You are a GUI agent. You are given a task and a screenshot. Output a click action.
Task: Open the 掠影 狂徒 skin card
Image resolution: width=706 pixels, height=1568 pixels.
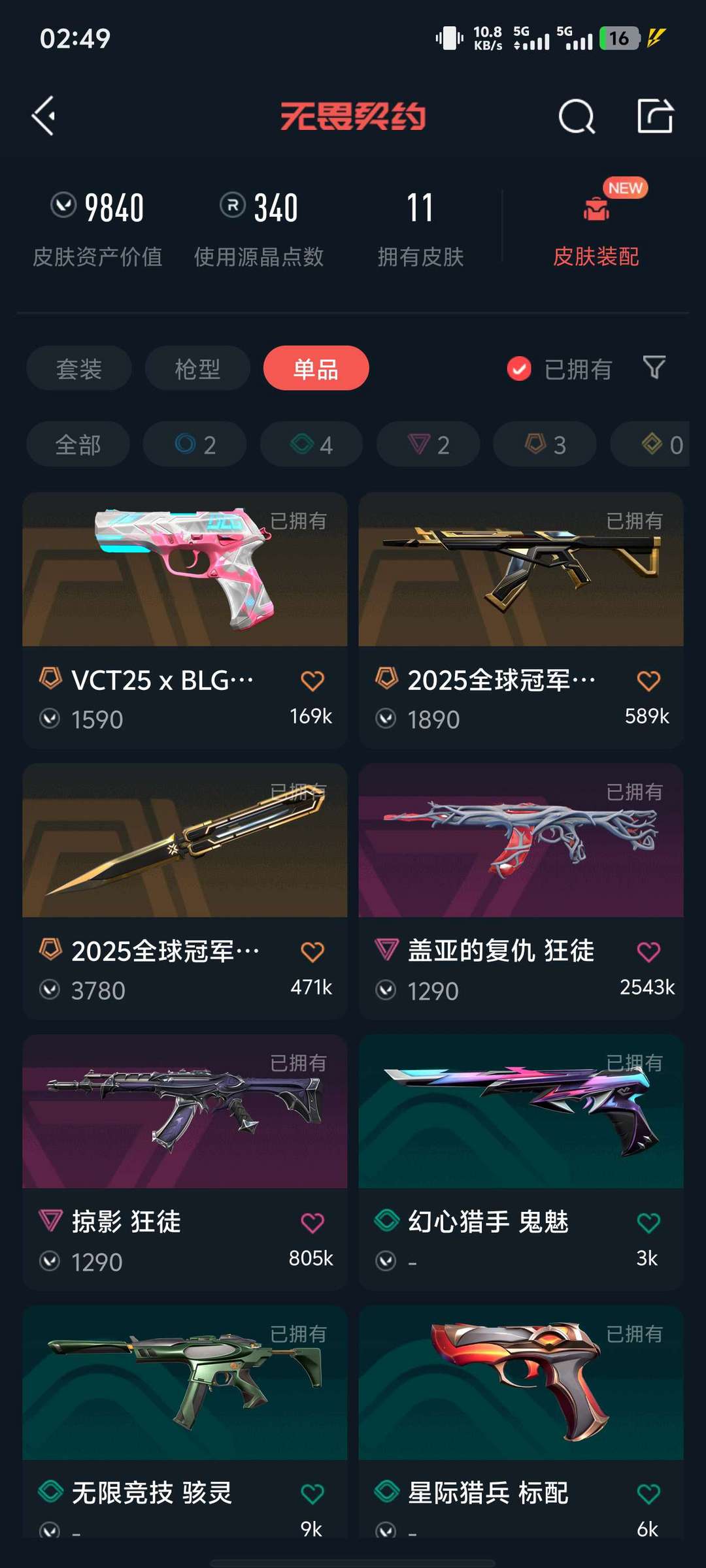click(185, 1162)
